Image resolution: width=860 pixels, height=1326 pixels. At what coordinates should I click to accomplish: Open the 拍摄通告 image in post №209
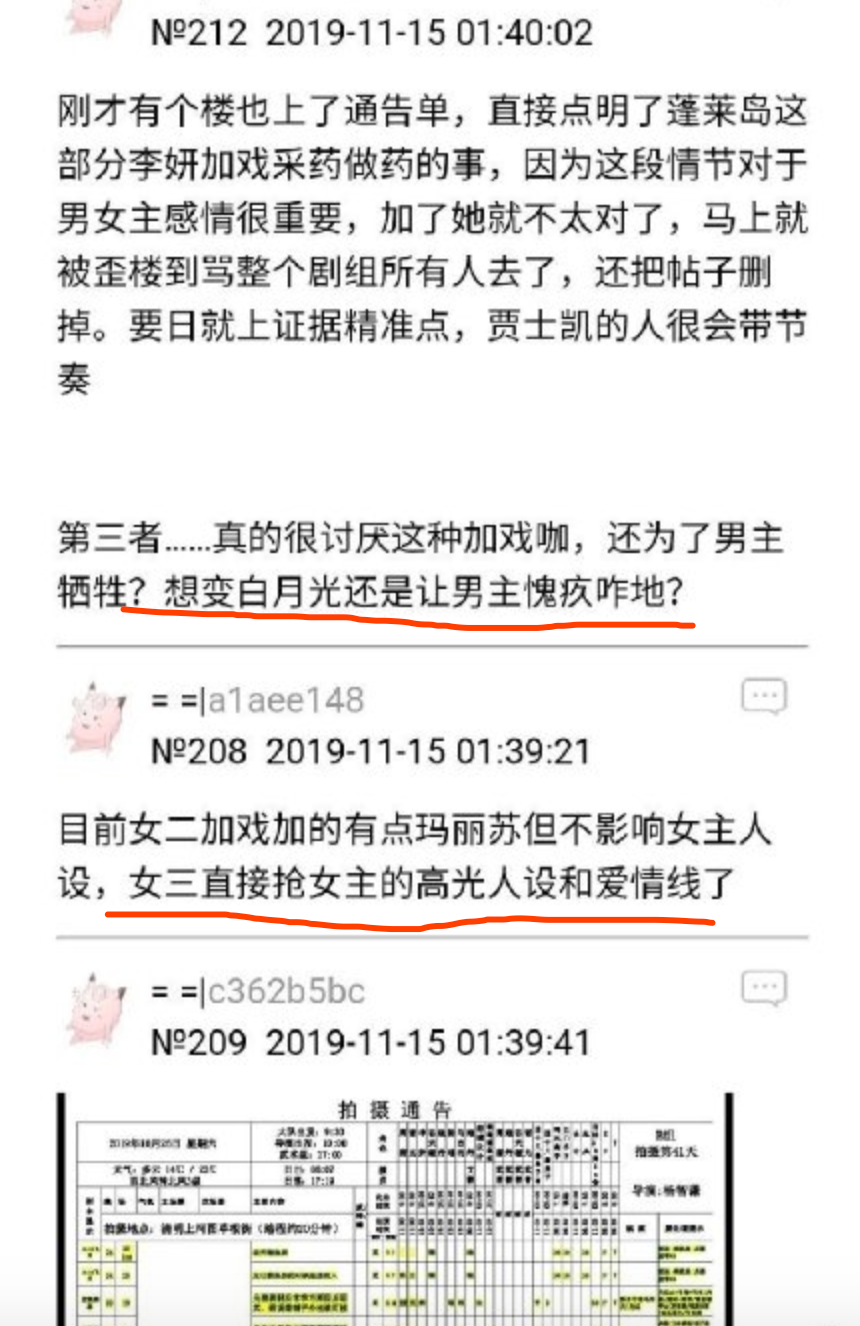click(395, 1209)
